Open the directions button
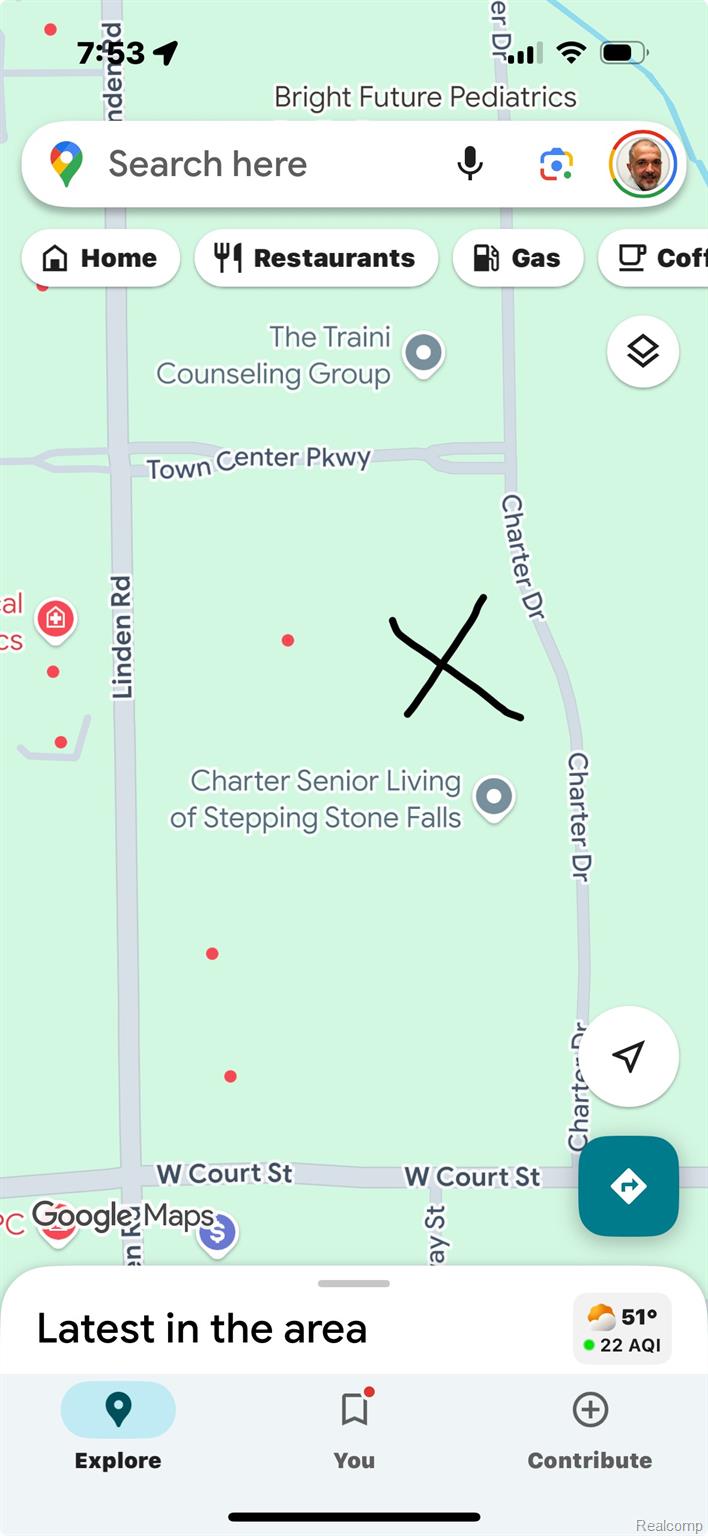 (628, 1187)
